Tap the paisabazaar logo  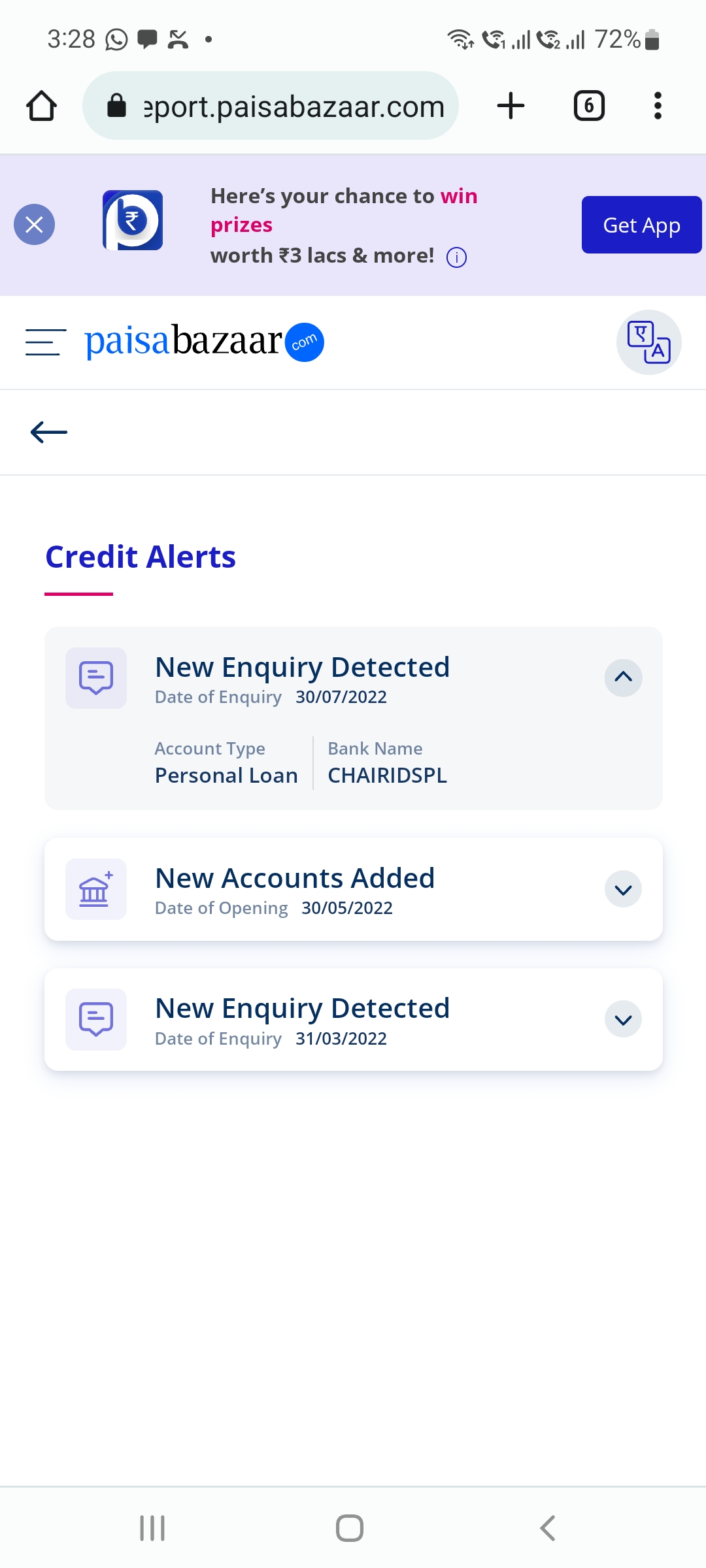click(204, 342)
